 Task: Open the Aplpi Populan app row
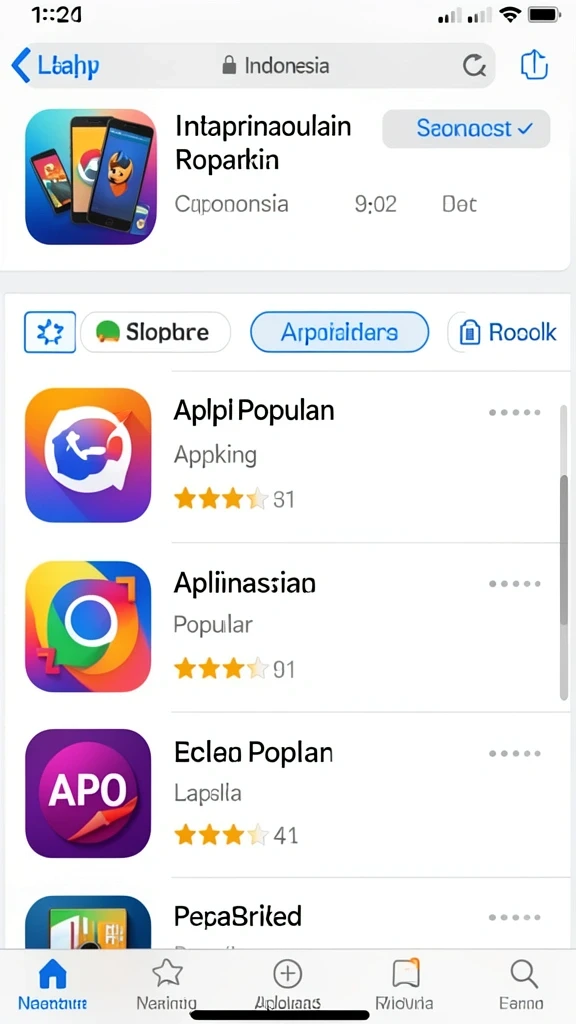click(285, 456)
